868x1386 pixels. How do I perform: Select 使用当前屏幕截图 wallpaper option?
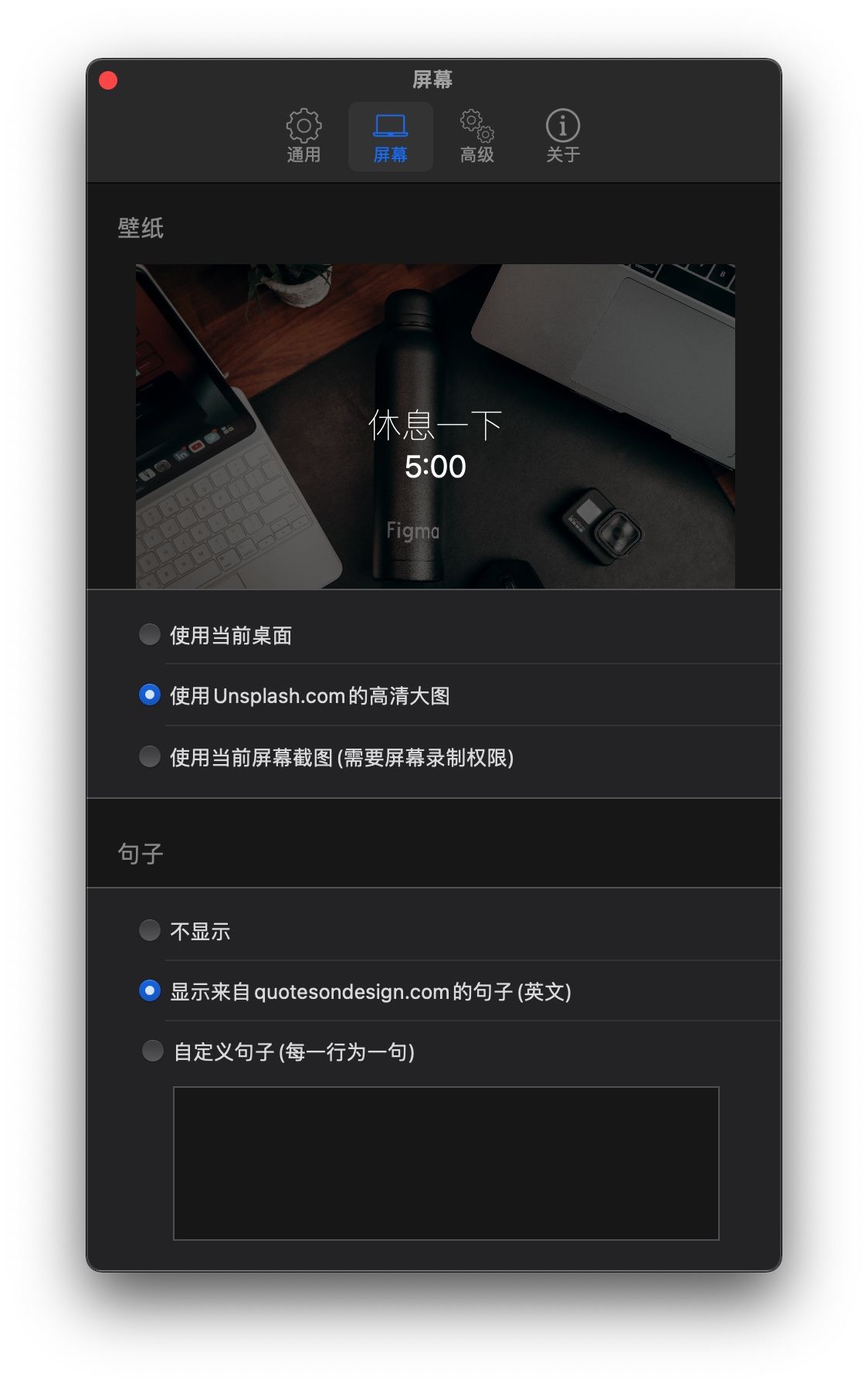(150, 756)
